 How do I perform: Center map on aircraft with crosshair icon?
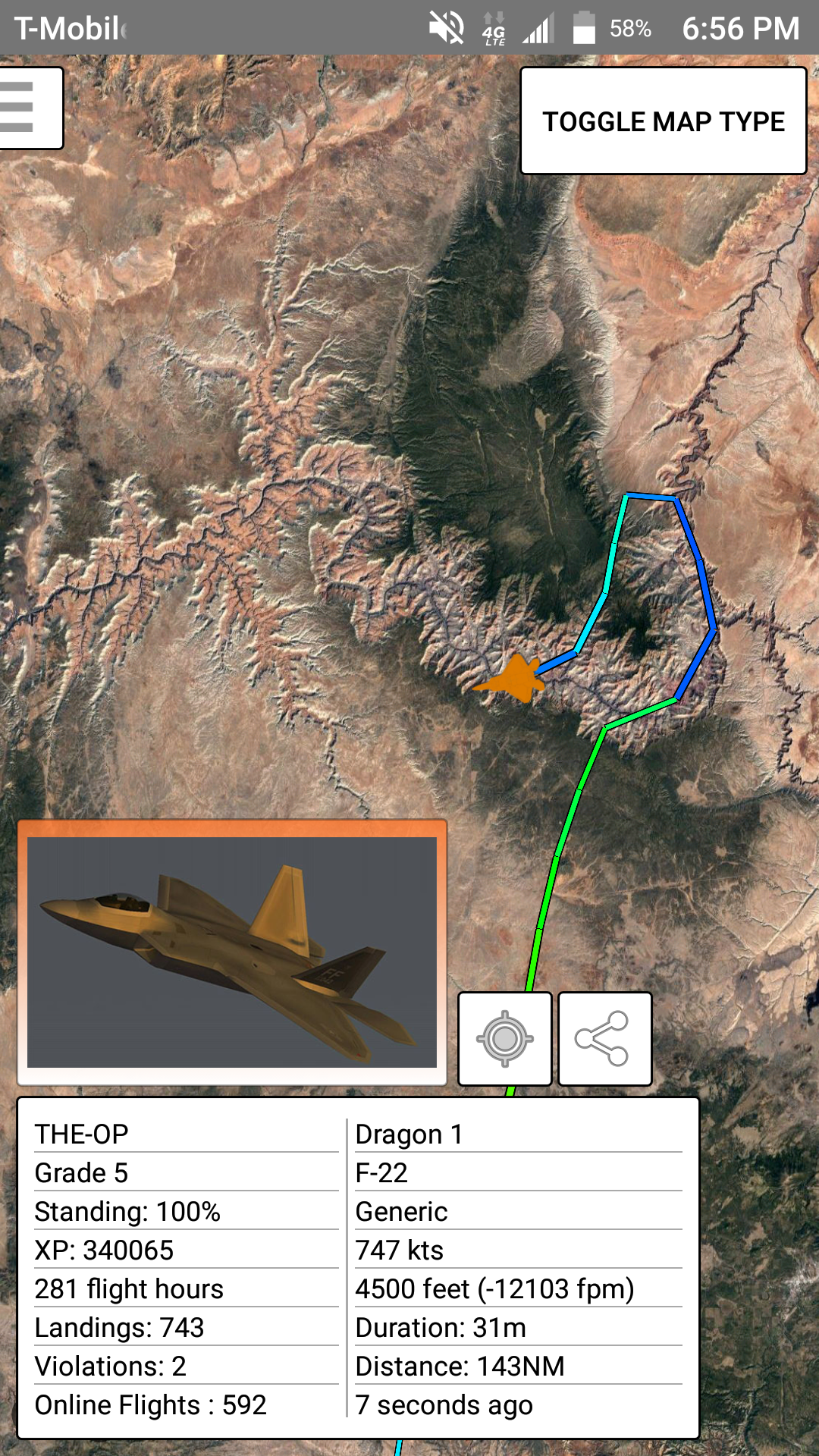(x=504, y=1039)
